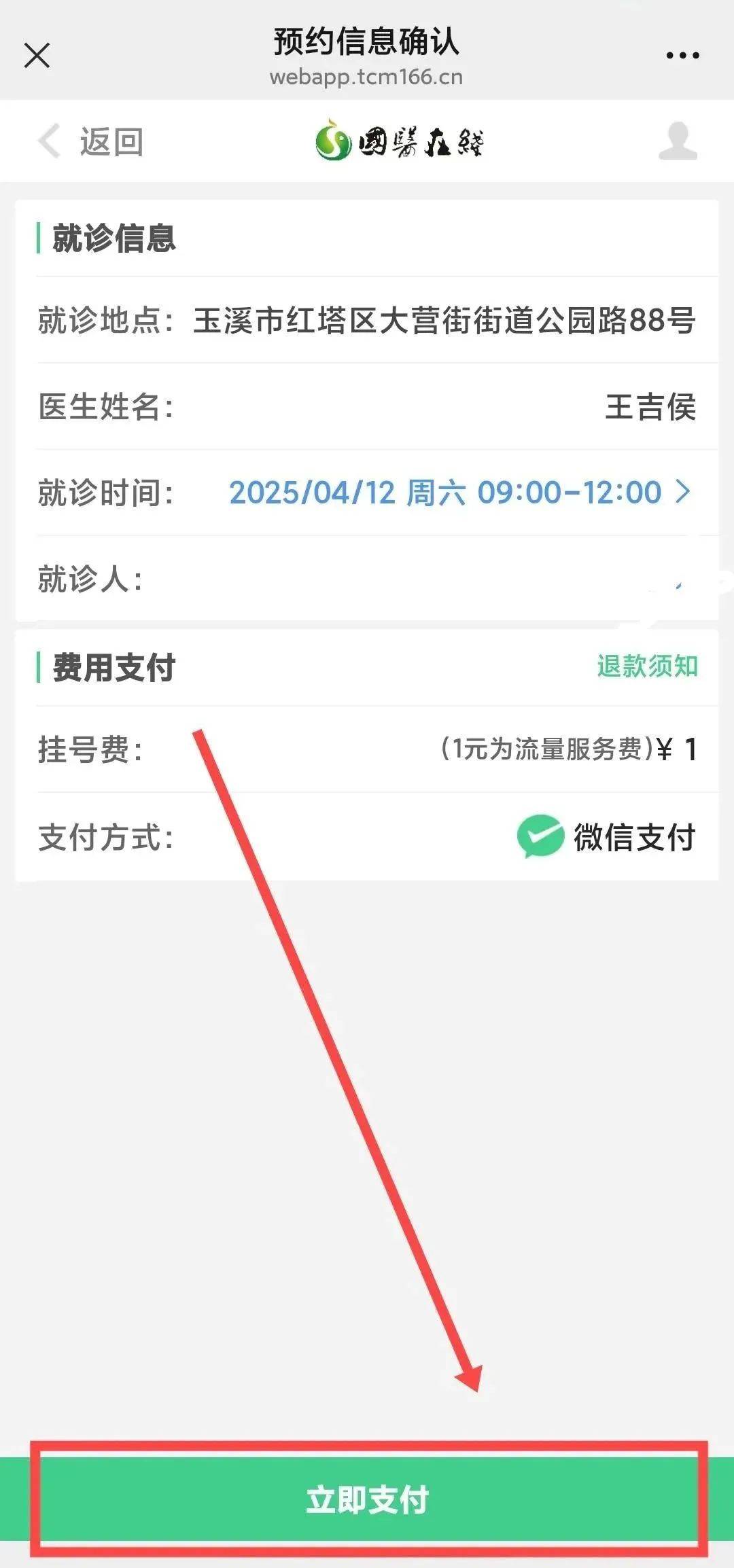Open the user profile avatar

coord(678,141)
